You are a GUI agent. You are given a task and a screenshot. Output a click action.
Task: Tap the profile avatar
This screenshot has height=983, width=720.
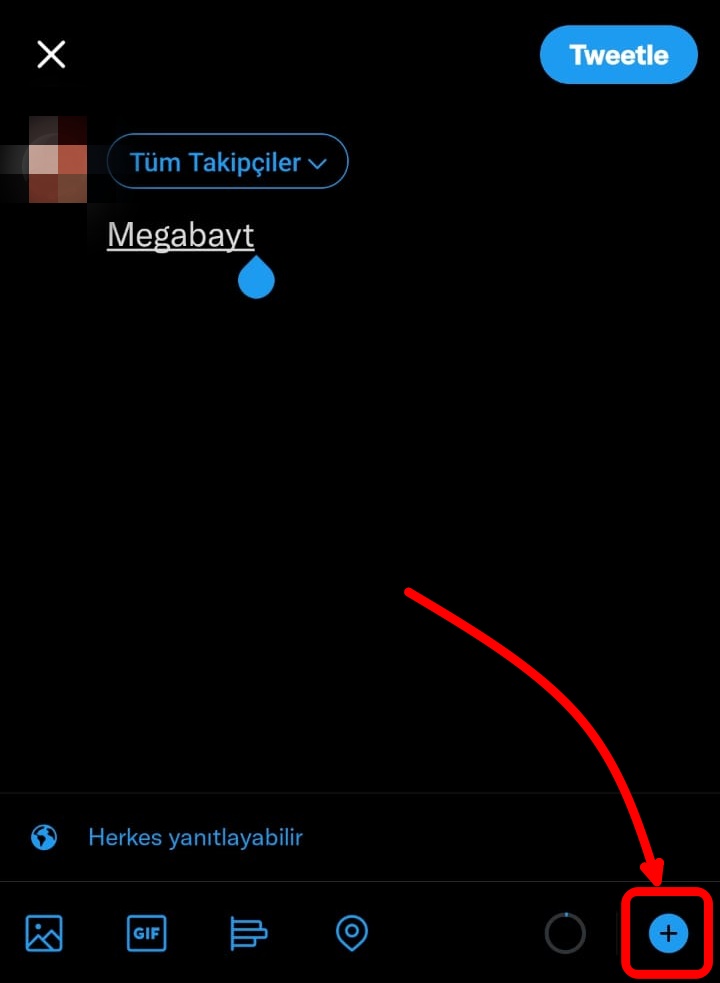pos(57,161)
